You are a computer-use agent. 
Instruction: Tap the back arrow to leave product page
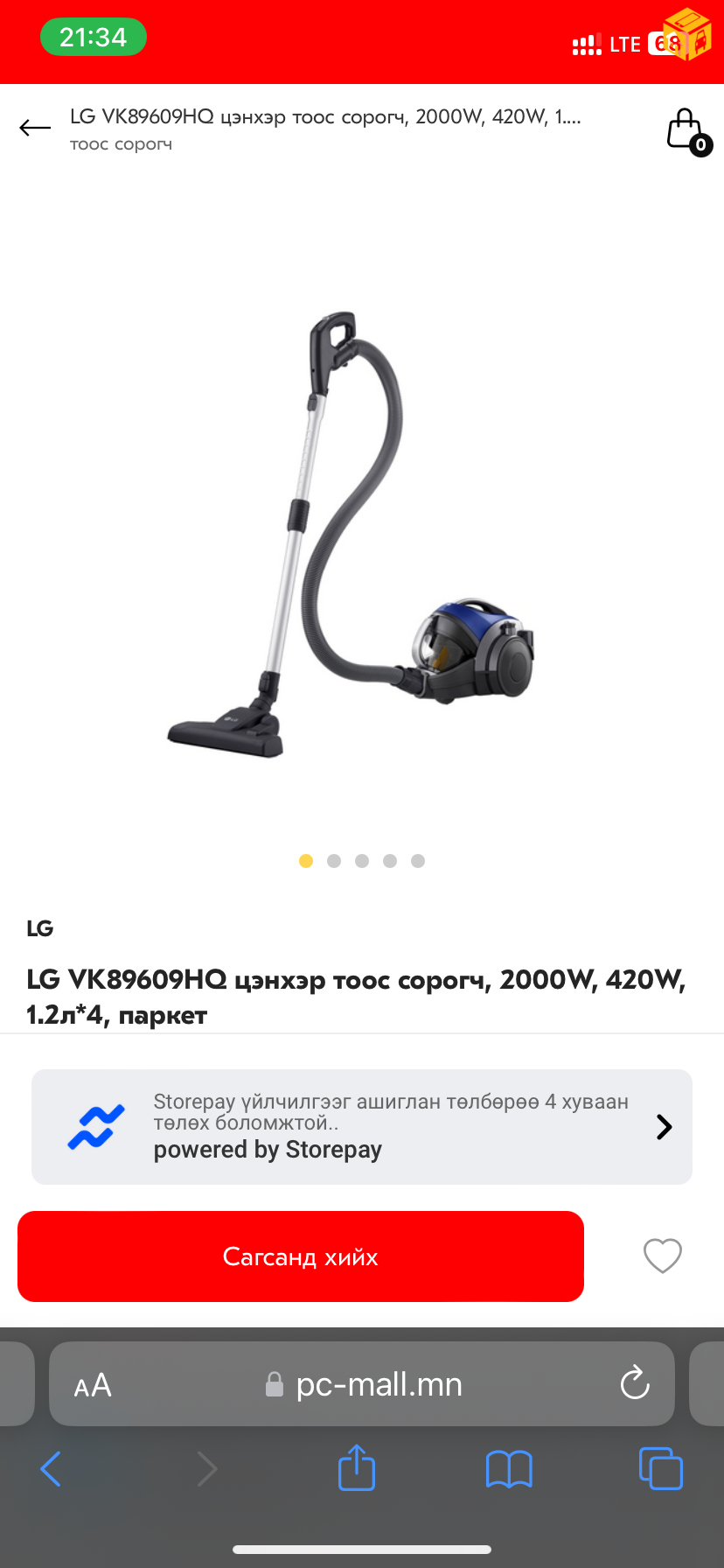(x=34, y=128)
